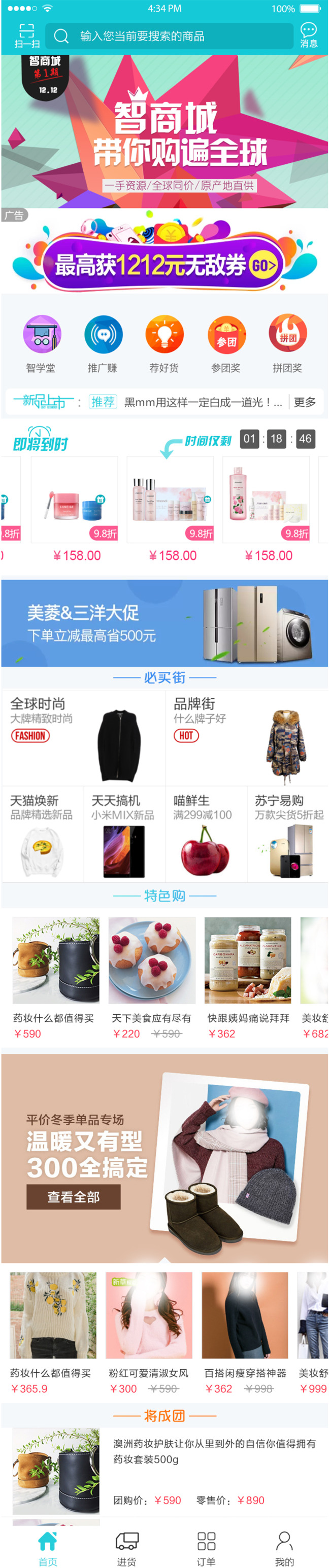Open 推广赚 category
Image resolution: width=330 pixels, height=1568 pixels.
[x=103, y=344]
